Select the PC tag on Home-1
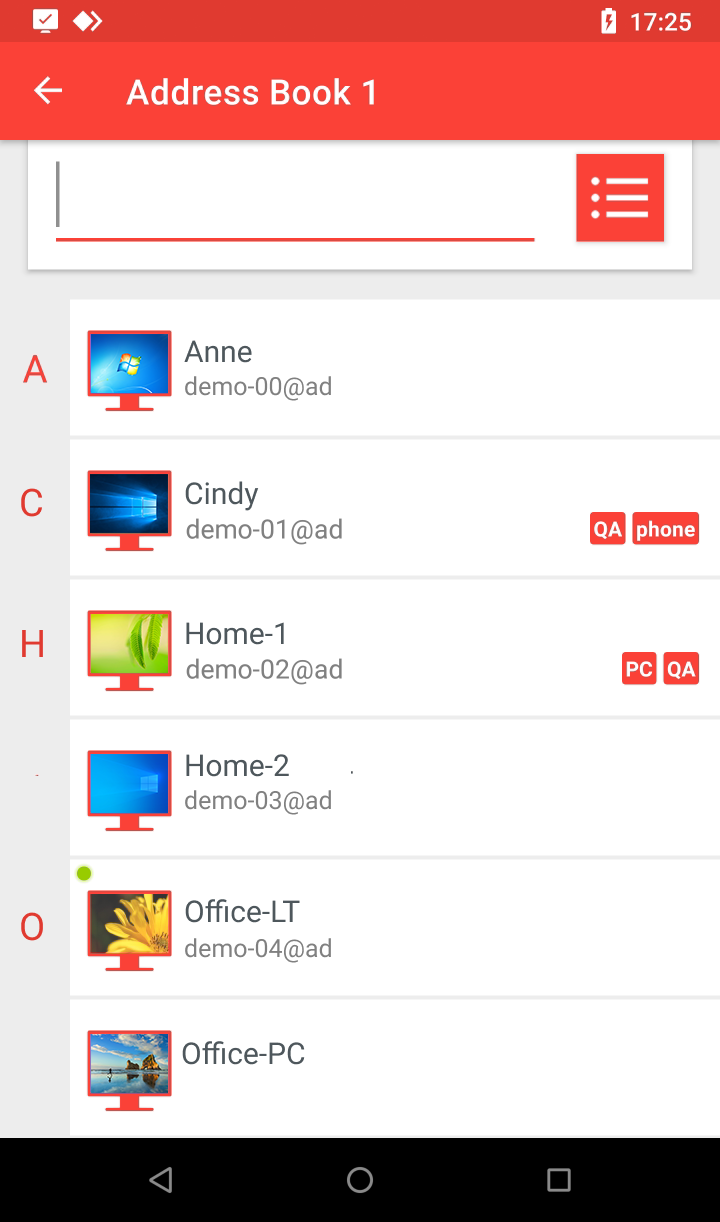This screenshot has width=720, height=1222. coord(638,668)
